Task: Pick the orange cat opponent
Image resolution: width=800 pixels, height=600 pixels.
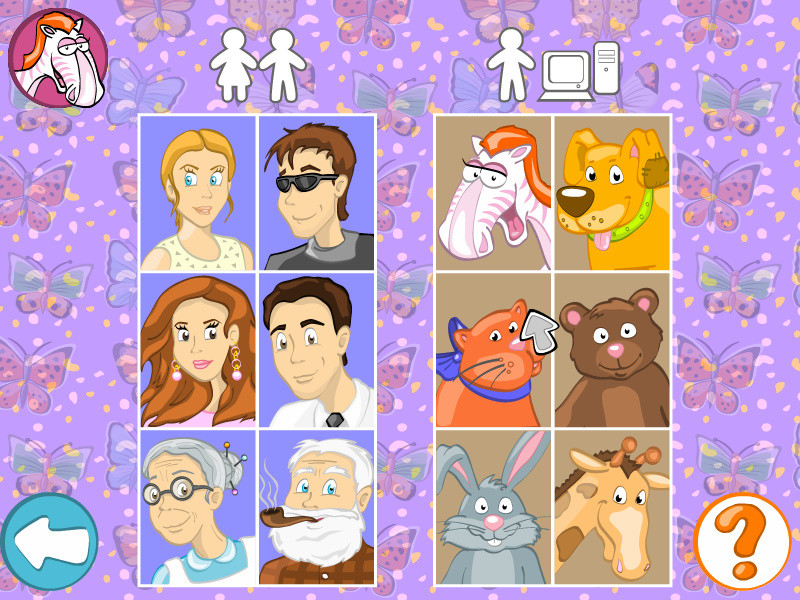Action: (x=494, y=351)
